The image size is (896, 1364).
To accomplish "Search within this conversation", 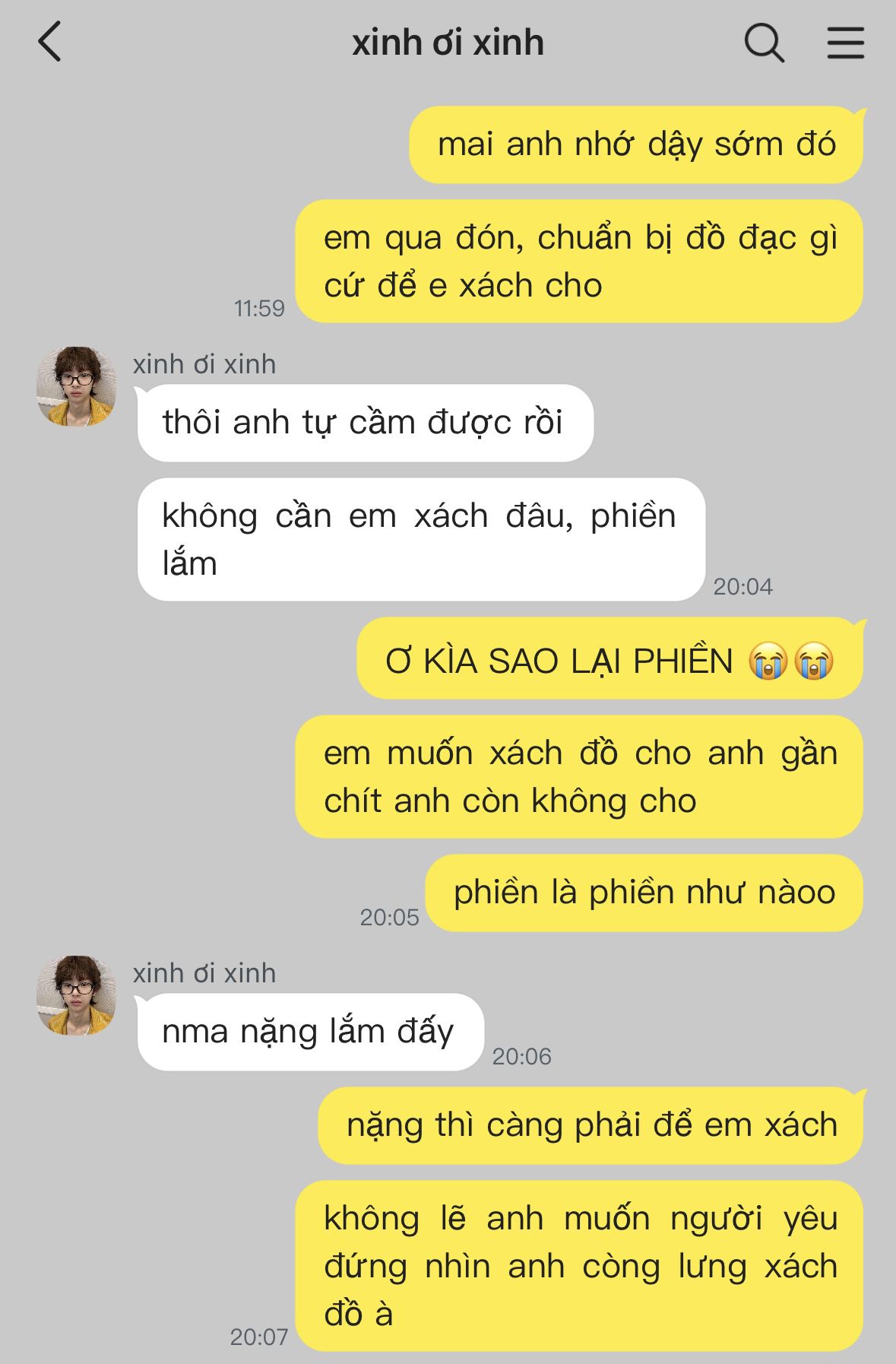I will click(763, 43).
